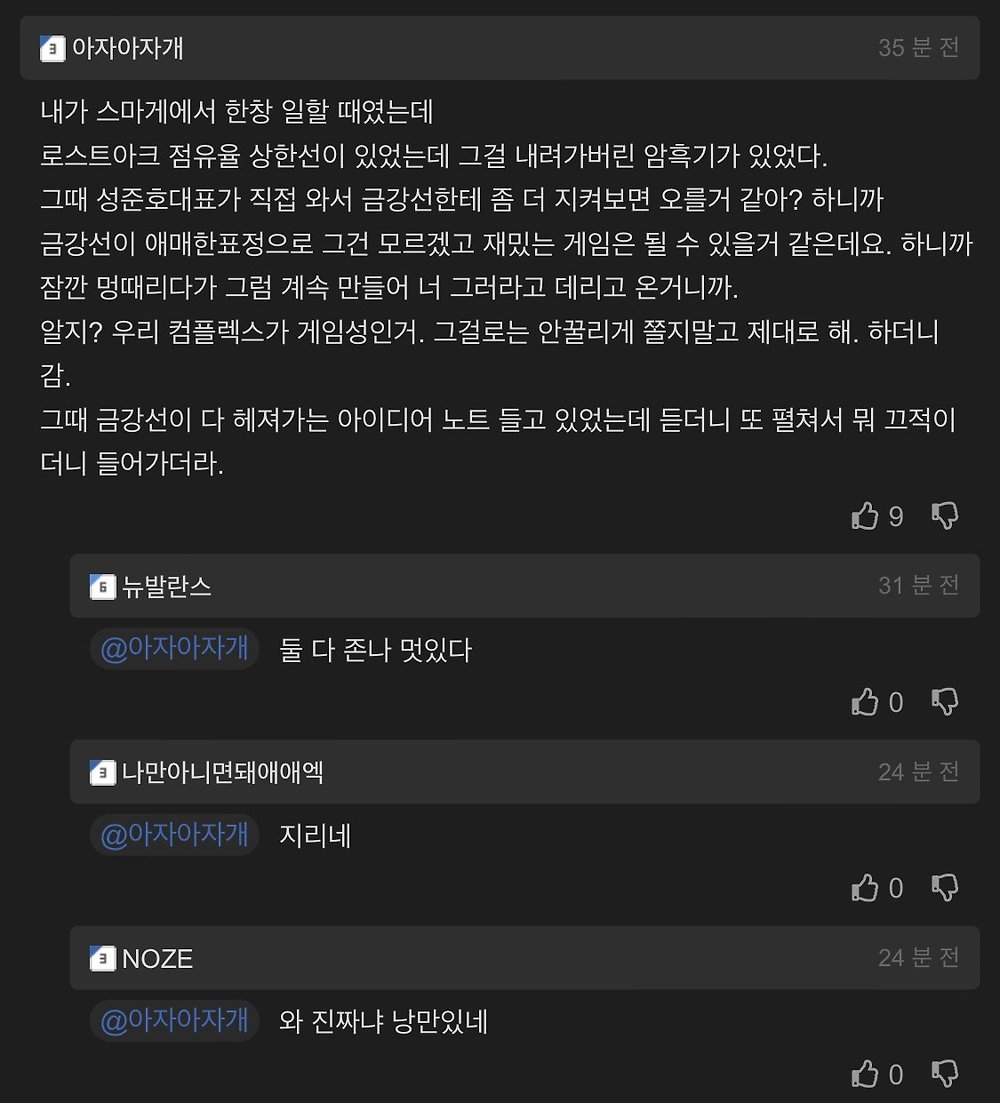Open 나만아니면돼애애엑's user profile
The image size is (1000, 1103).
[222, 772]
